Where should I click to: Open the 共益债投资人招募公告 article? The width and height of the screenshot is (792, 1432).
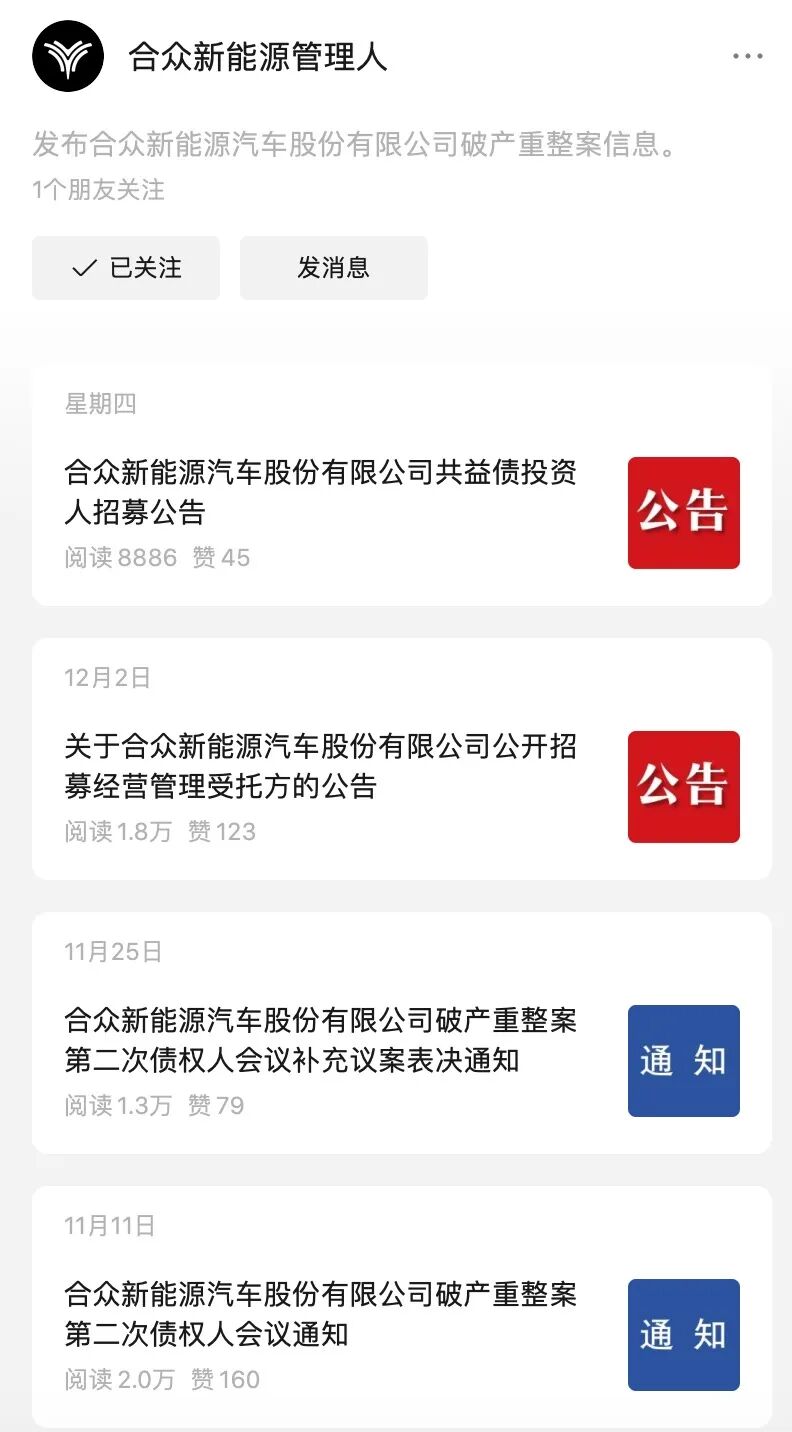click(320, 492)
